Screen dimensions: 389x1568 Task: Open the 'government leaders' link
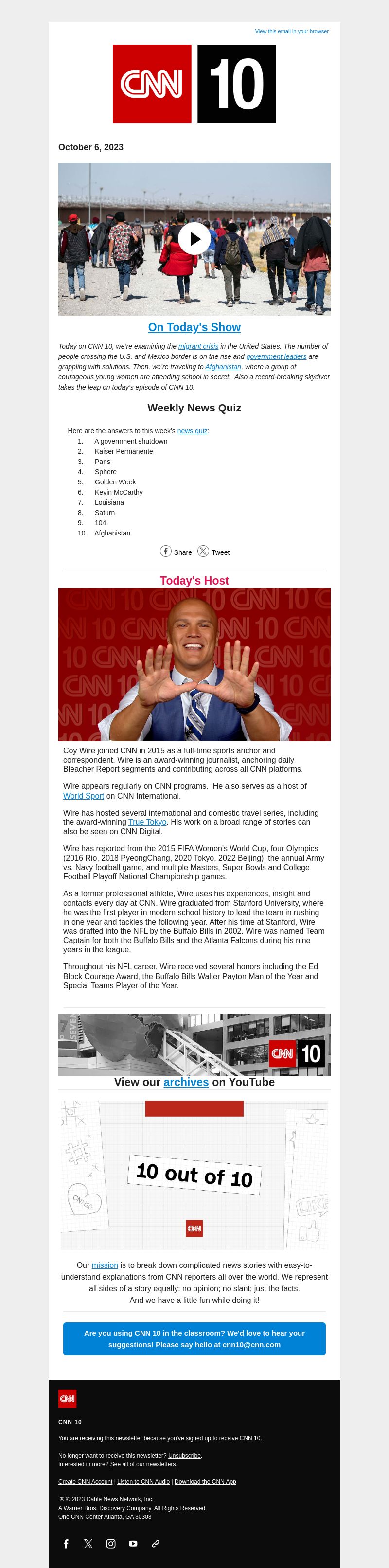[x=276, y=356]
